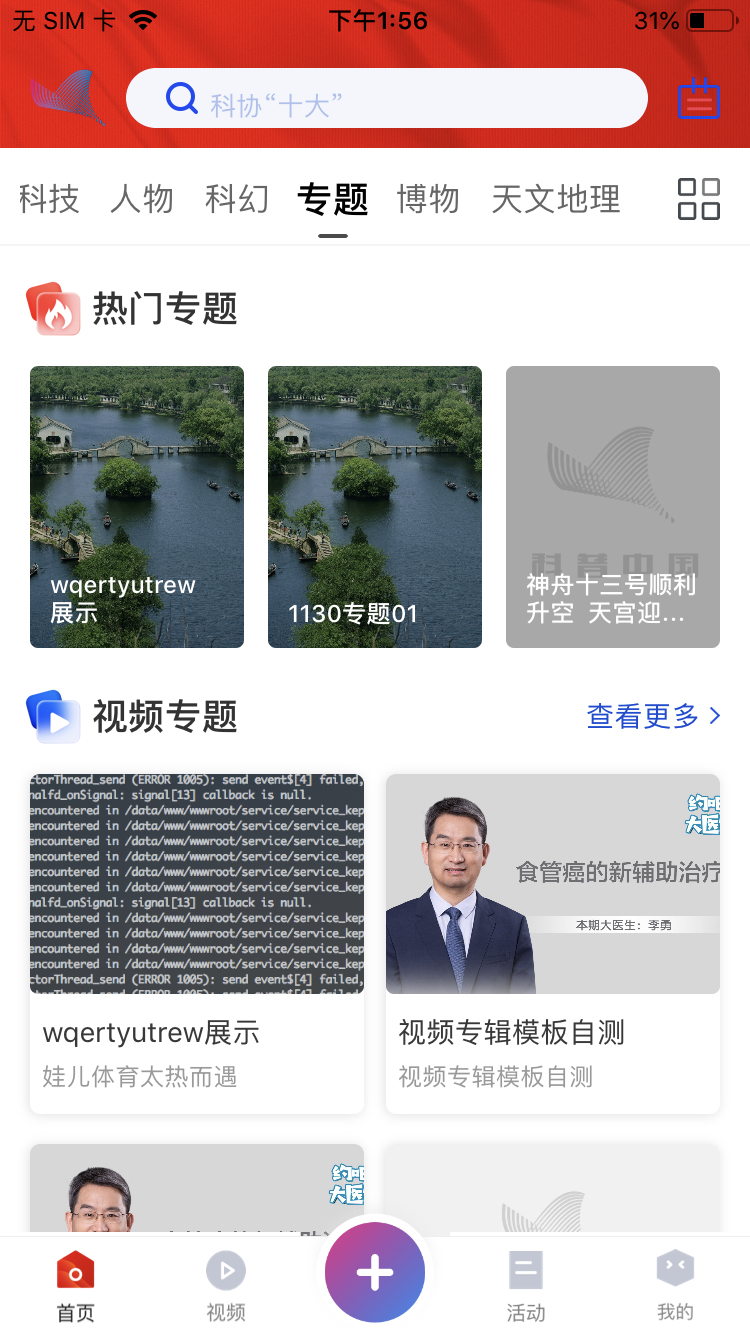750x1334 pixels.
Task: Go to the 博物 tab
Action: pyautogui.click(x=428, y=199)
